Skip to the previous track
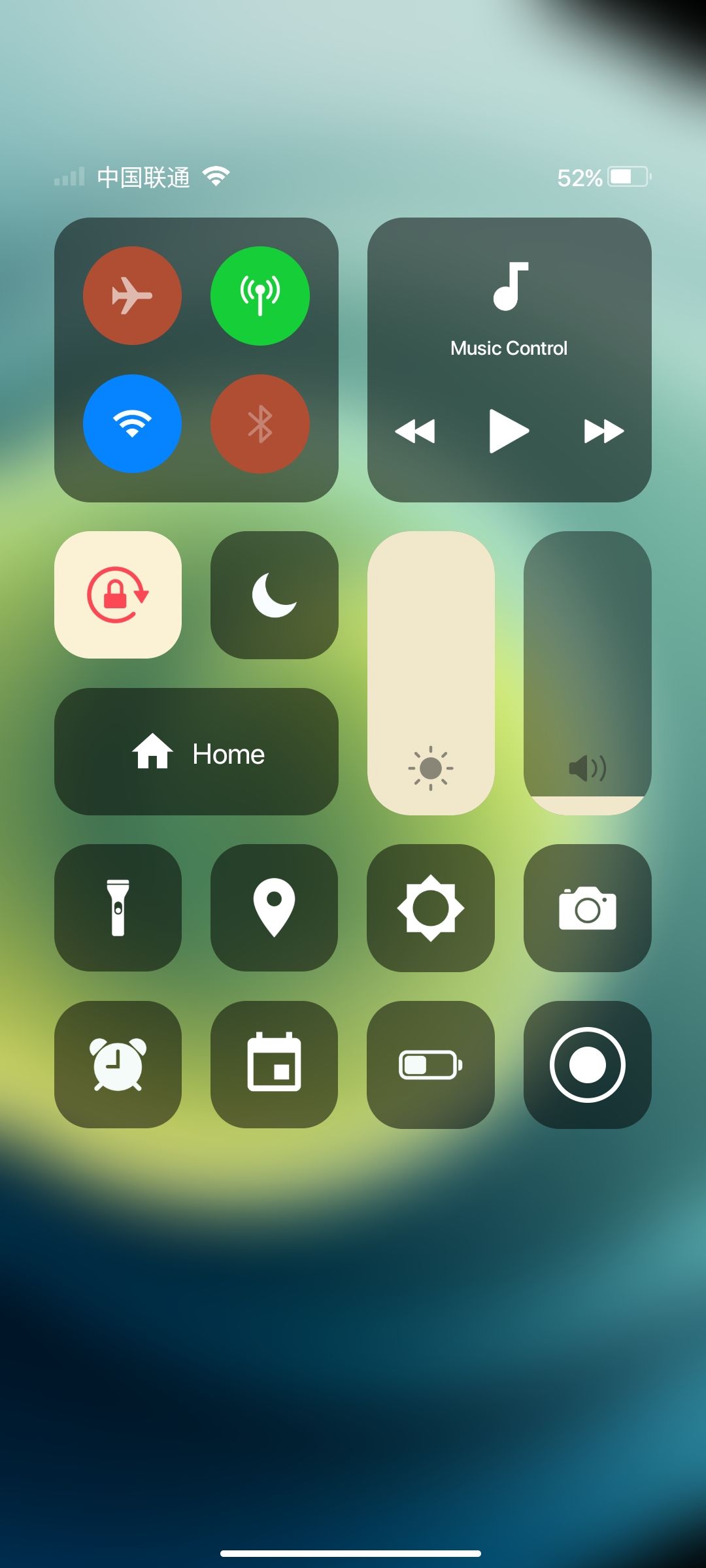706x1568 pixels. (x=415, y=431)
